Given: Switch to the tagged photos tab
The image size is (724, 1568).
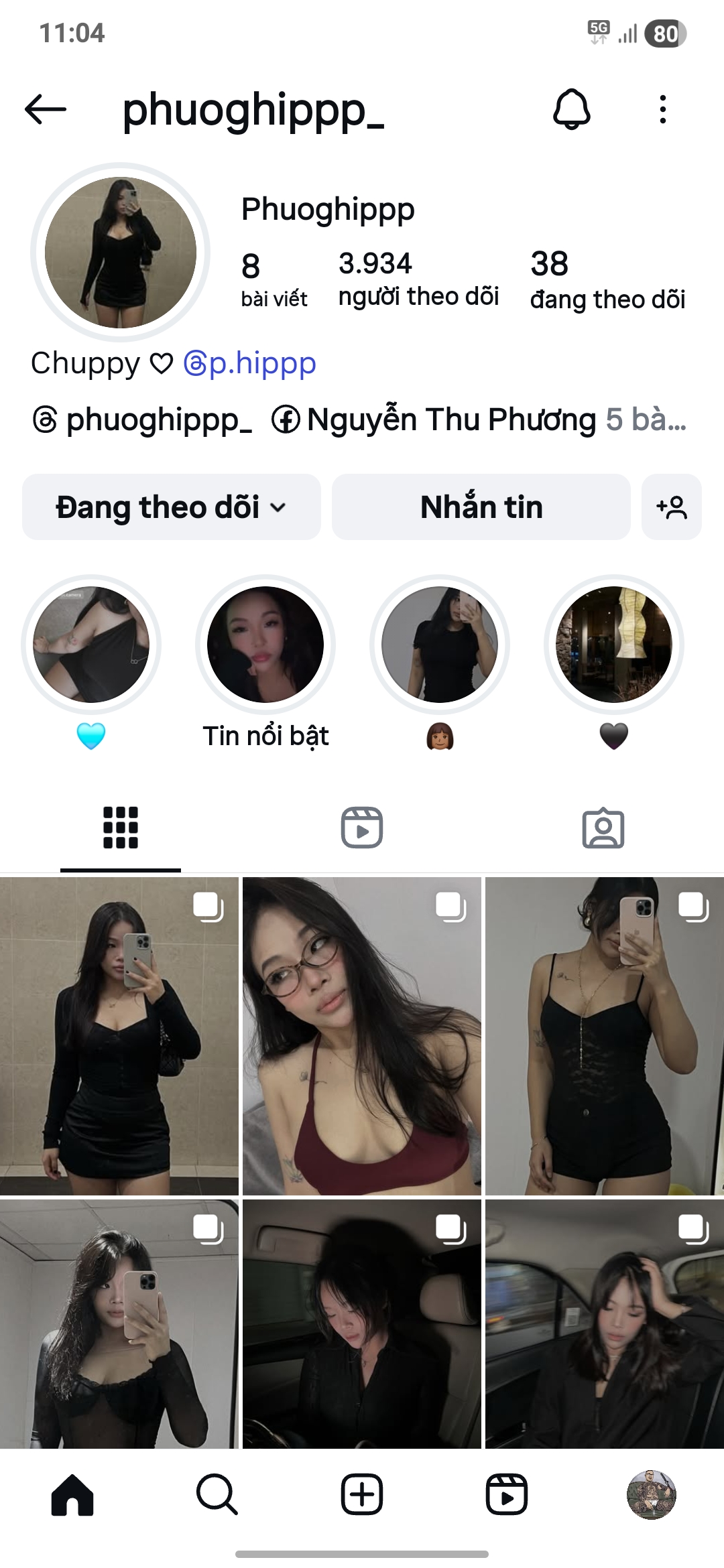Looking at the screenshot, I should 603,828.
